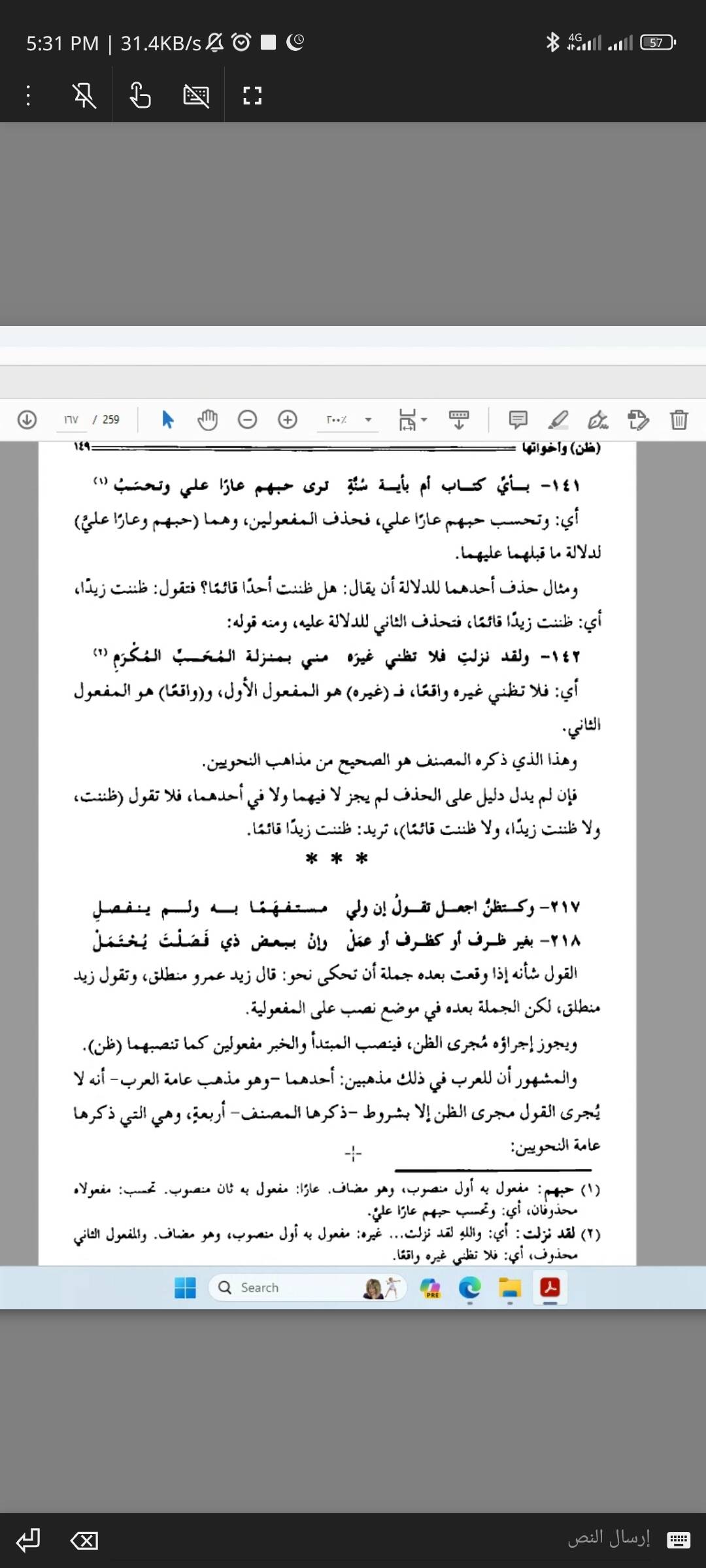
Task: Tap the send text field
Action: [x=608, y=1538]
